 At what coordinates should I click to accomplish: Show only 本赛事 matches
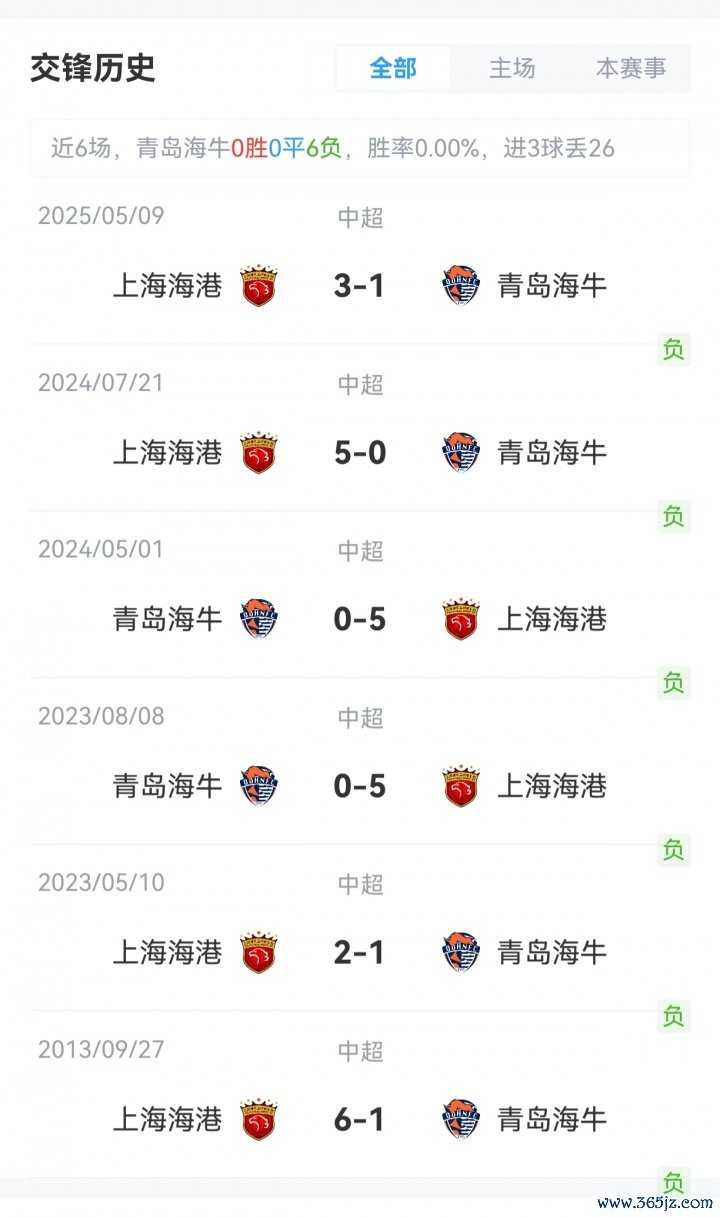tap(630, 68)
